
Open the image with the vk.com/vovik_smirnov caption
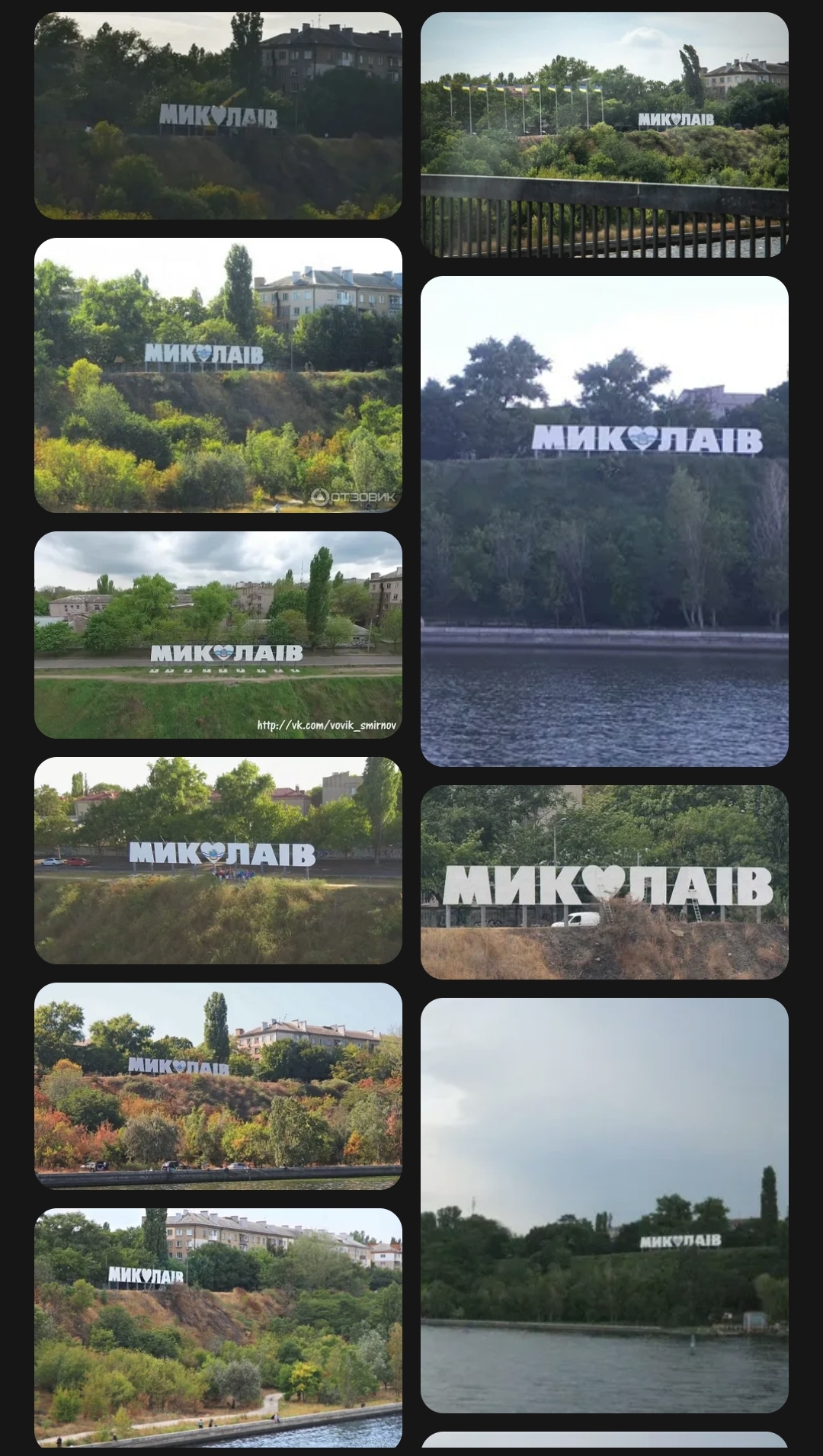[x=218, y=634]
